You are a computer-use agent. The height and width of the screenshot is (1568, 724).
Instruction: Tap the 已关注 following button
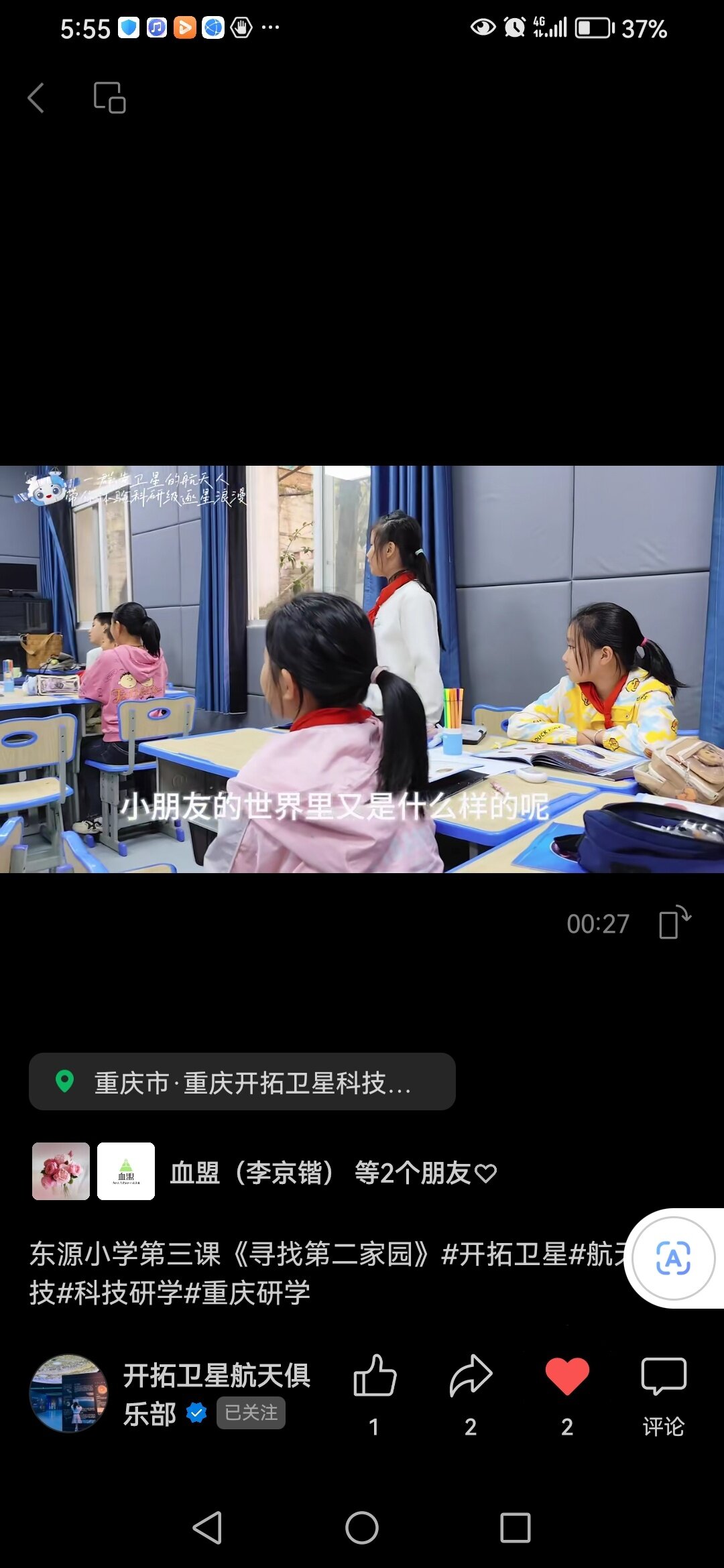251,1413
